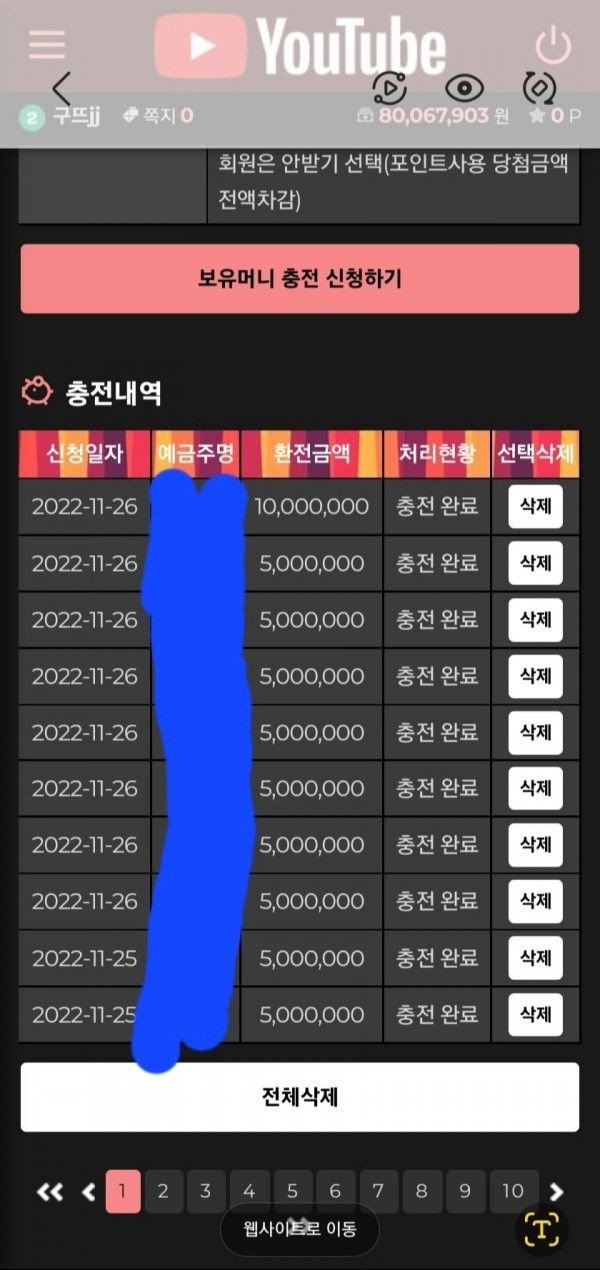Image resolution: width=600 pixels, height=1270 pixels.
Task: Go to page 2
Action: [x=163, y=1191]
